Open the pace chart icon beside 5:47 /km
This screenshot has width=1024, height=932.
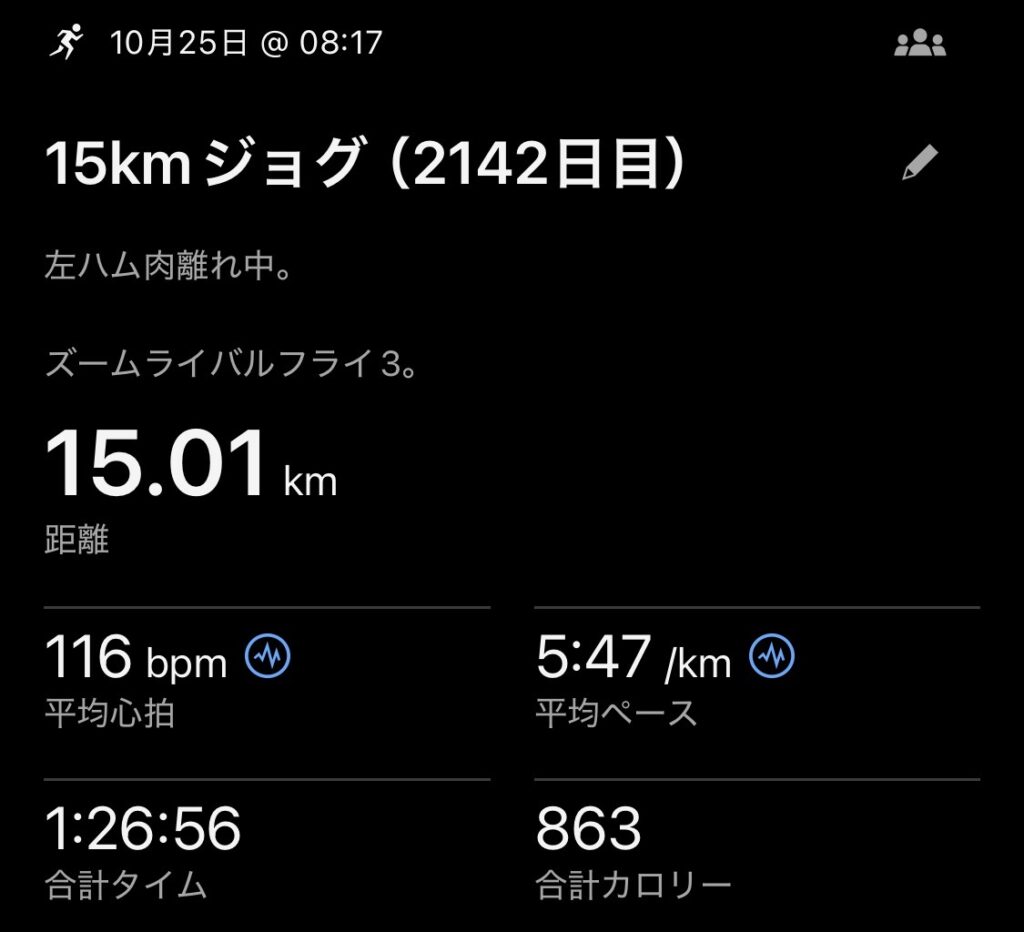(x=775, y=657)
